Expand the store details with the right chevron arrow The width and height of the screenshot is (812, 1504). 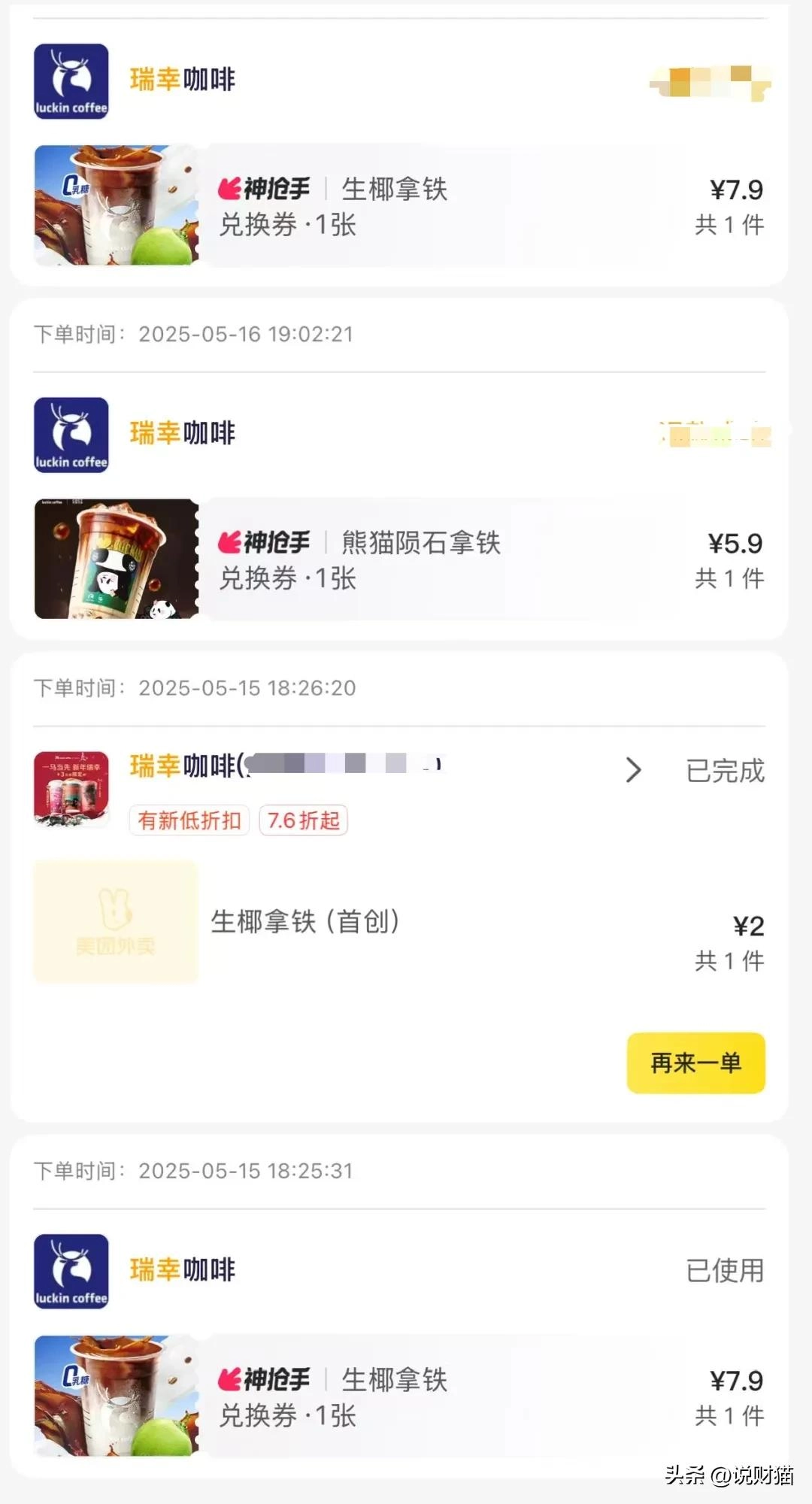click(x=634, y=770)
